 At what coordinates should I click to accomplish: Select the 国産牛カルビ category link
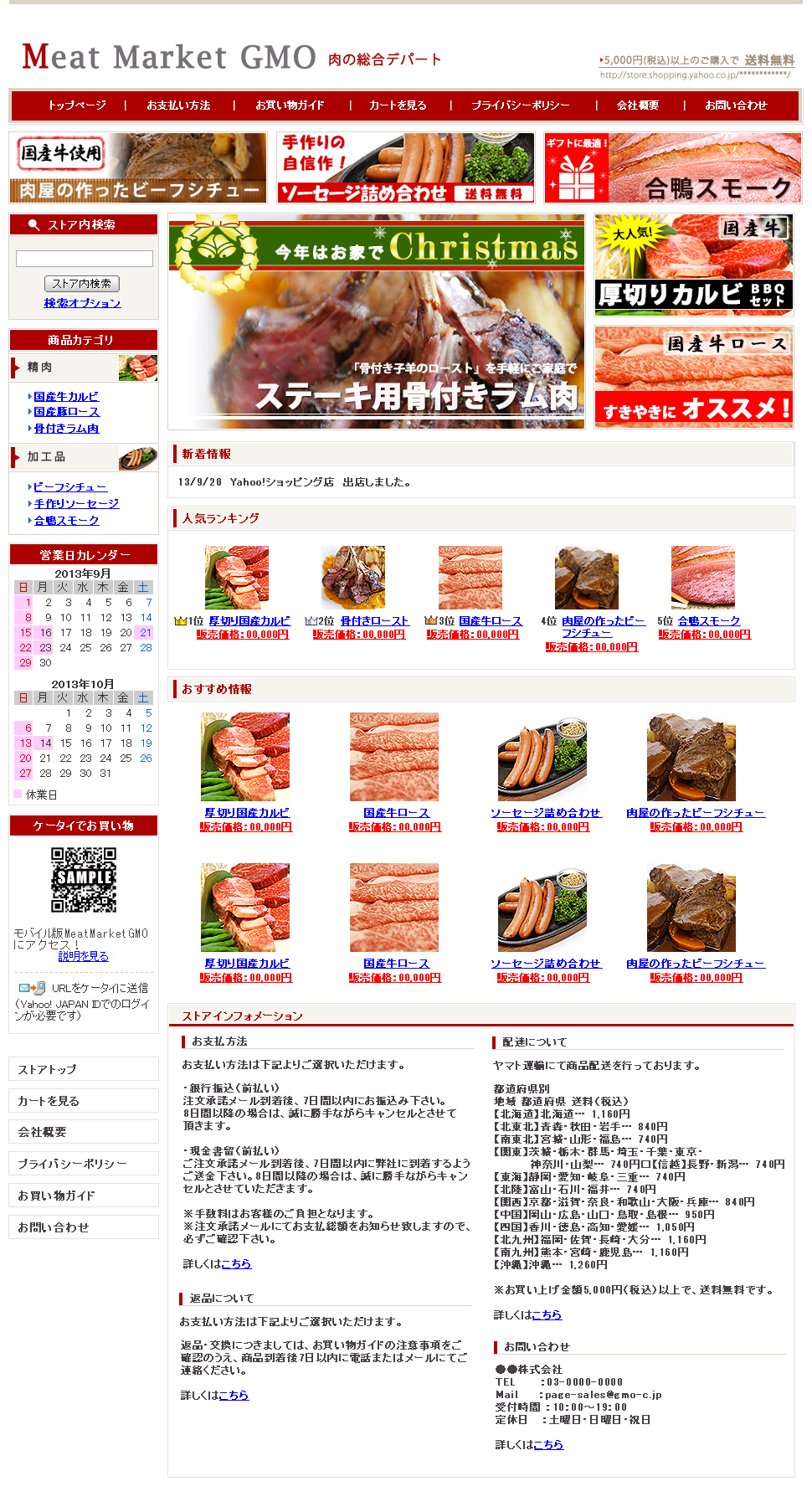(x=66, y=397)
